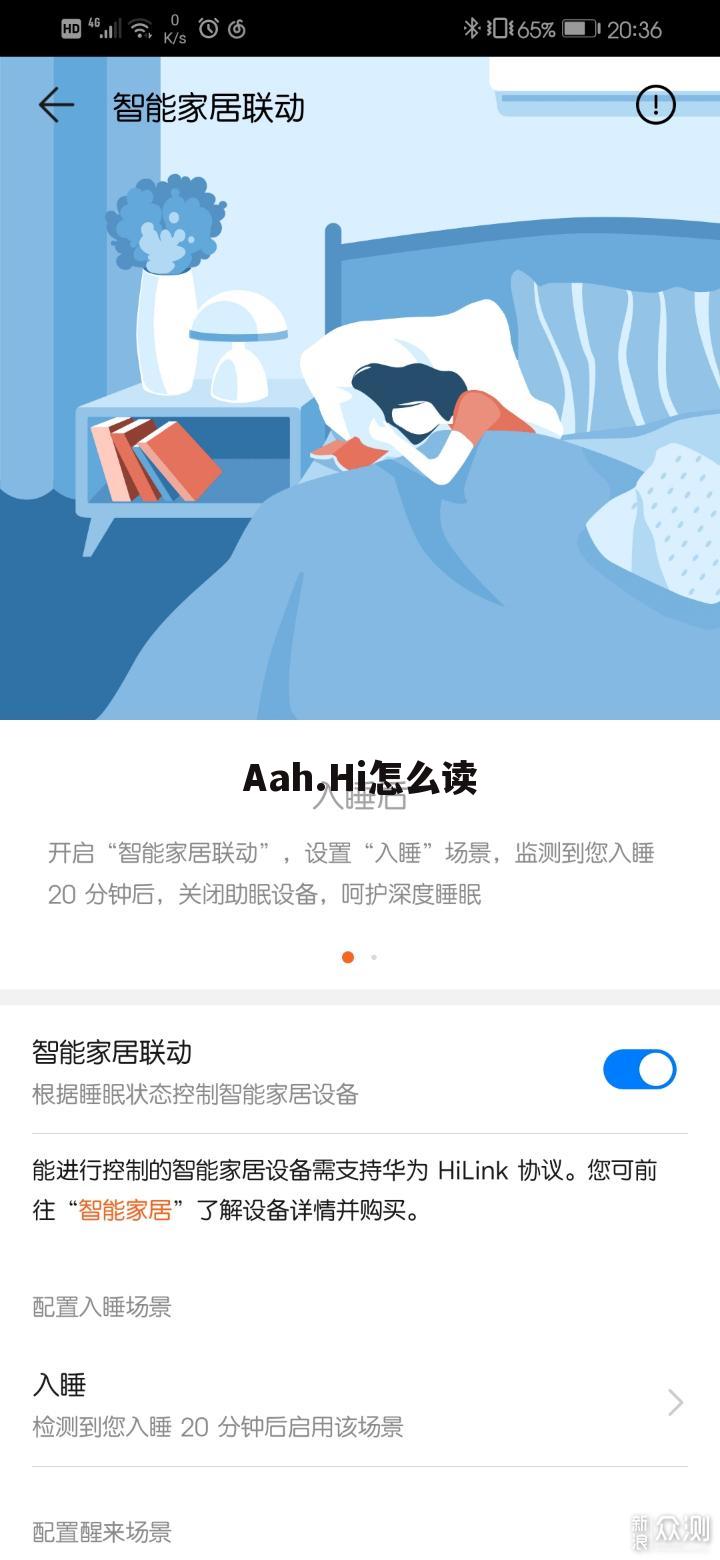Tap the 4G signal strength icon
This screenshot has width=720, height=1560.
[104, 28]
